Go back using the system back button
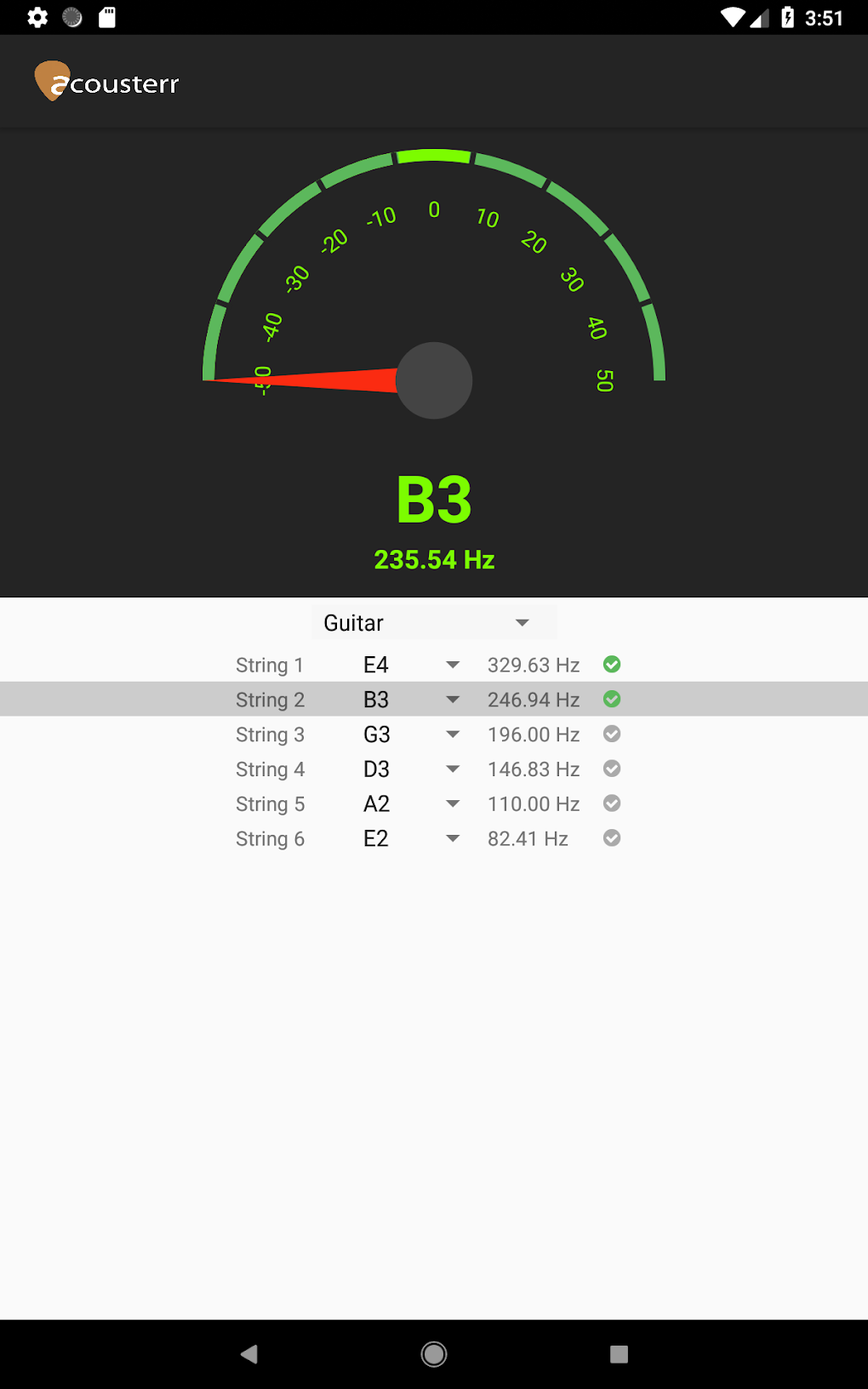This screenshot has height=1389, width=868. tap(248, 1354)
